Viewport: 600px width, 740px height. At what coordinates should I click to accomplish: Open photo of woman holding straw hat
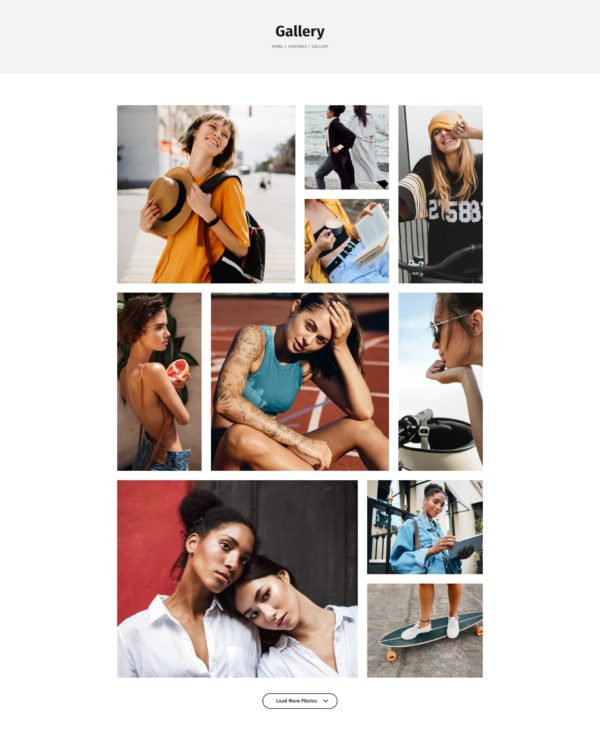tap(206, 194)
